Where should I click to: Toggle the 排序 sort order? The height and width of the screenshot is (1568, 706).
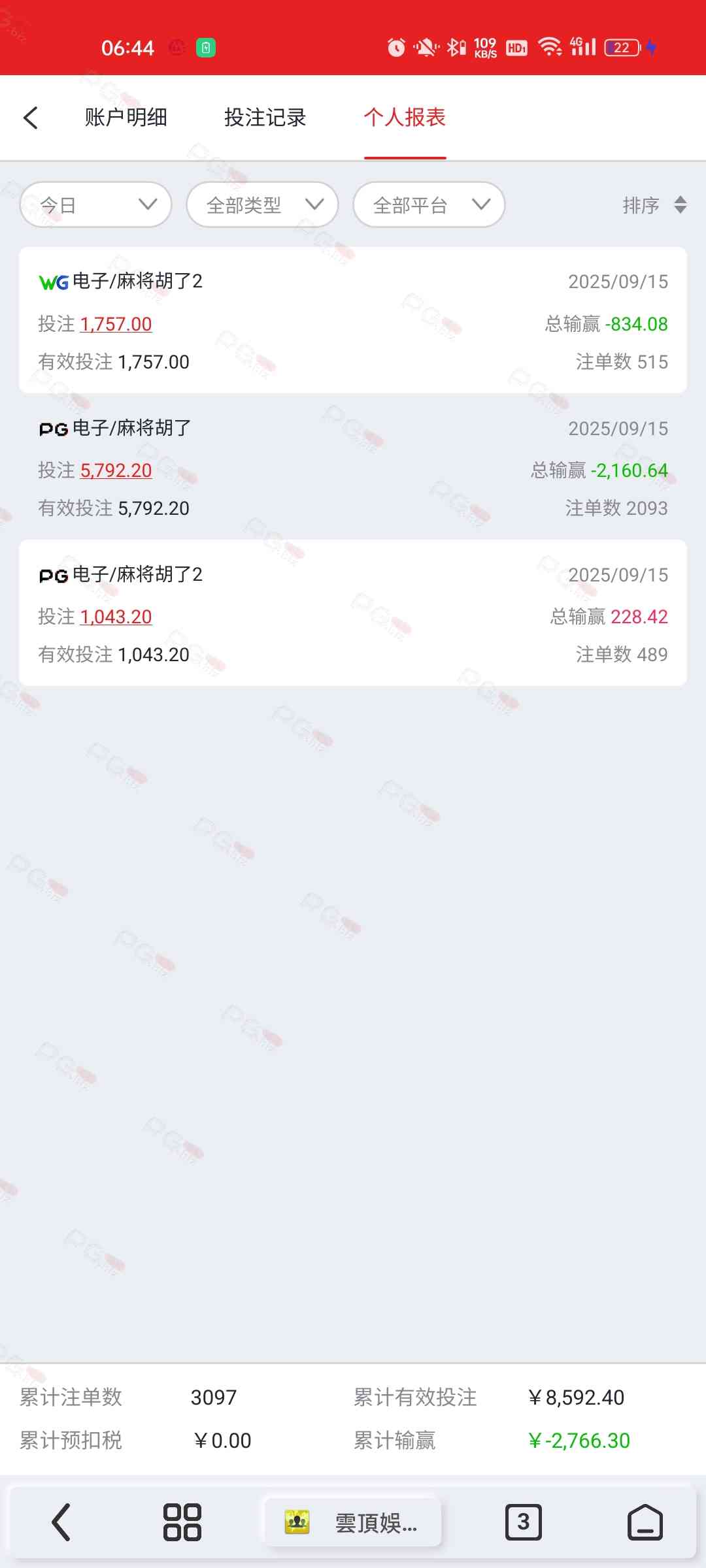[x=654, y=205]
